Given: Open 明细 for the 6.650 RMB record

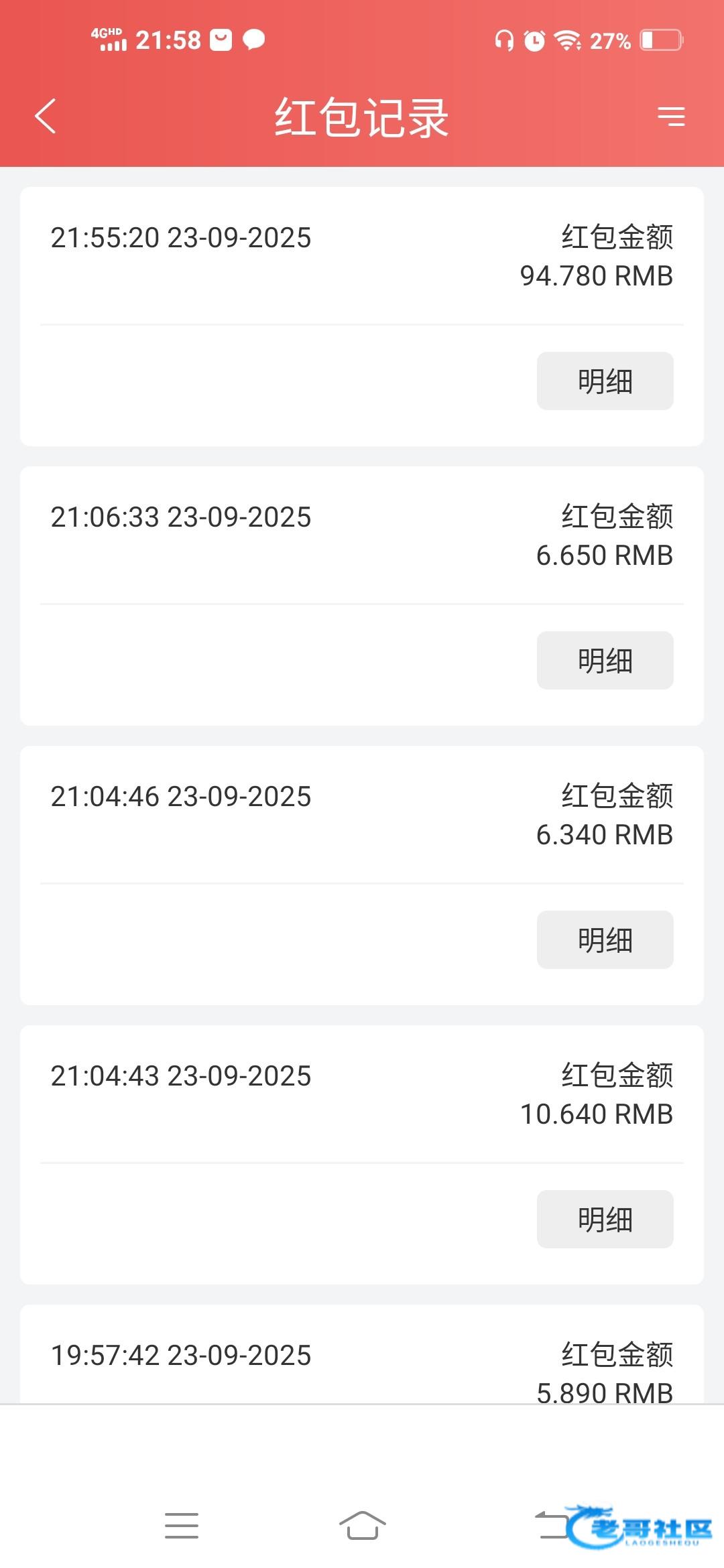Looking at the screenshot, I should pyautogui.click(x=605, y=661).
